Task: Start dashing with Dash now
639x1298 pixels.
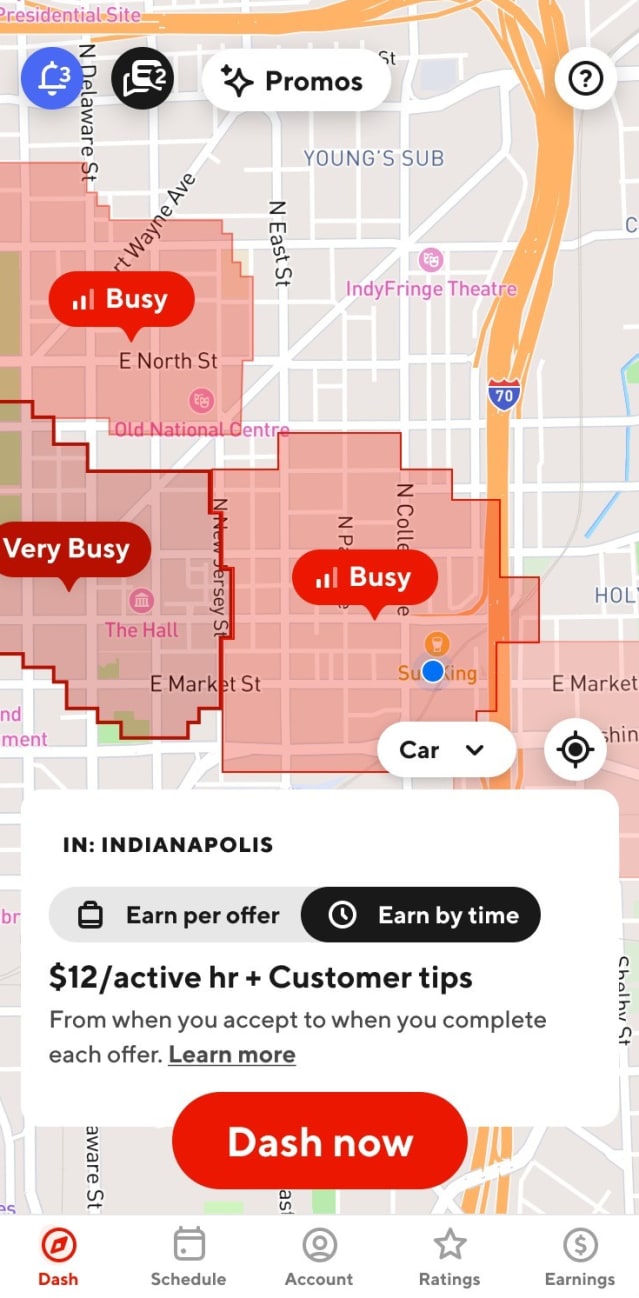Action: pyautogui.click(x=319, y=1142)
